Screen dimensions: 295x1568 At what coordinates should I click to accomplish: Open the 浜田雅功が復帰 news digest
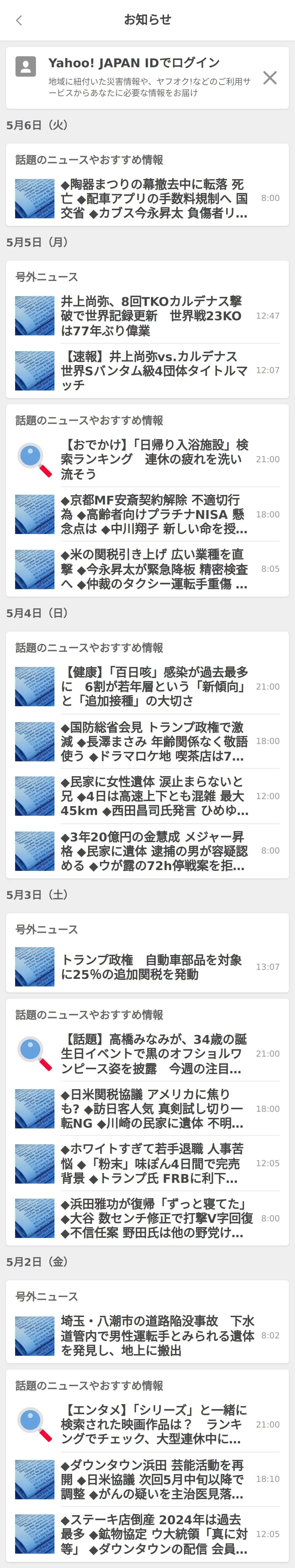pos(147,1219)
